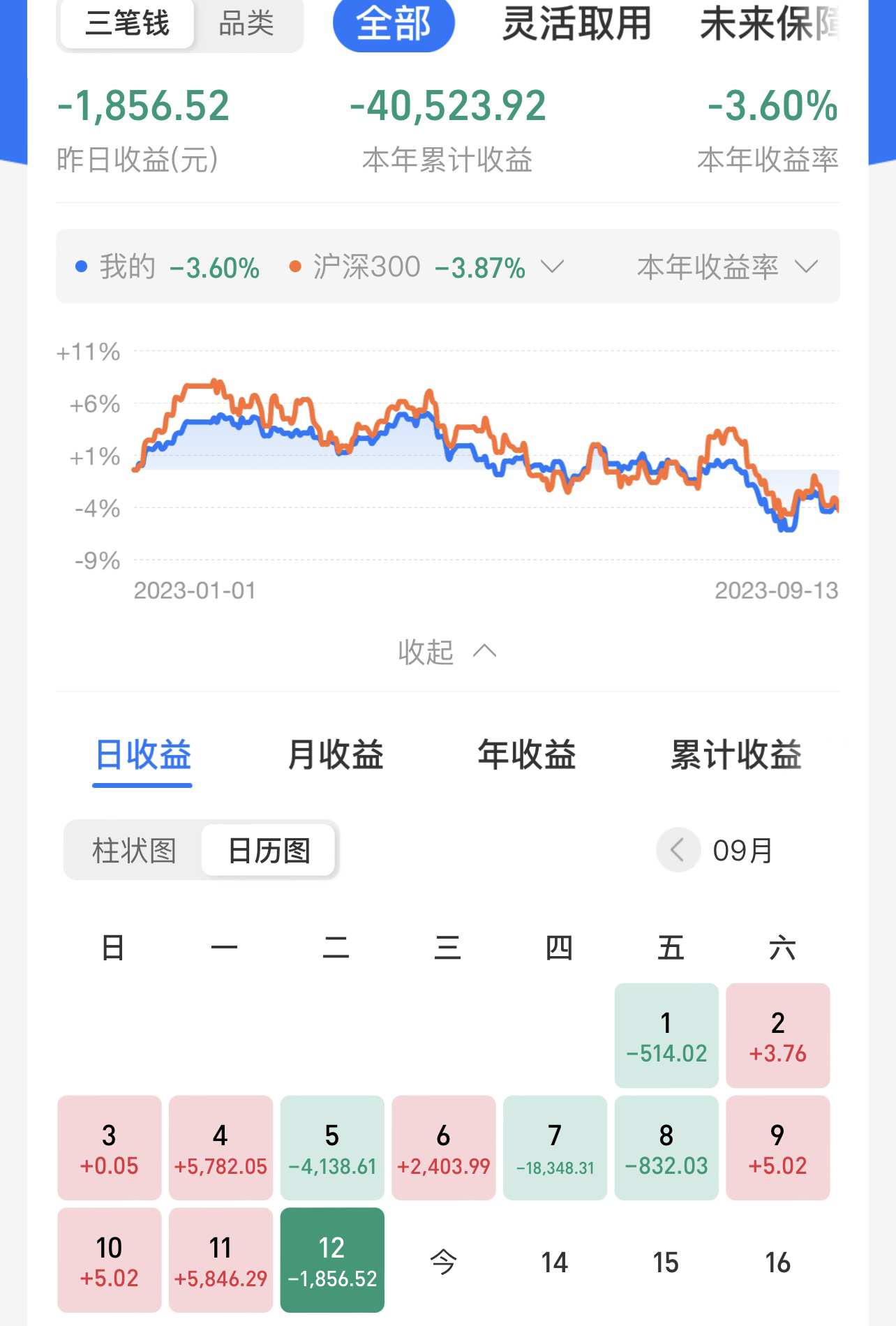Select September 1 in the calendar
The height and width of the screenshot is (1326, 896).
(666, 1036)
